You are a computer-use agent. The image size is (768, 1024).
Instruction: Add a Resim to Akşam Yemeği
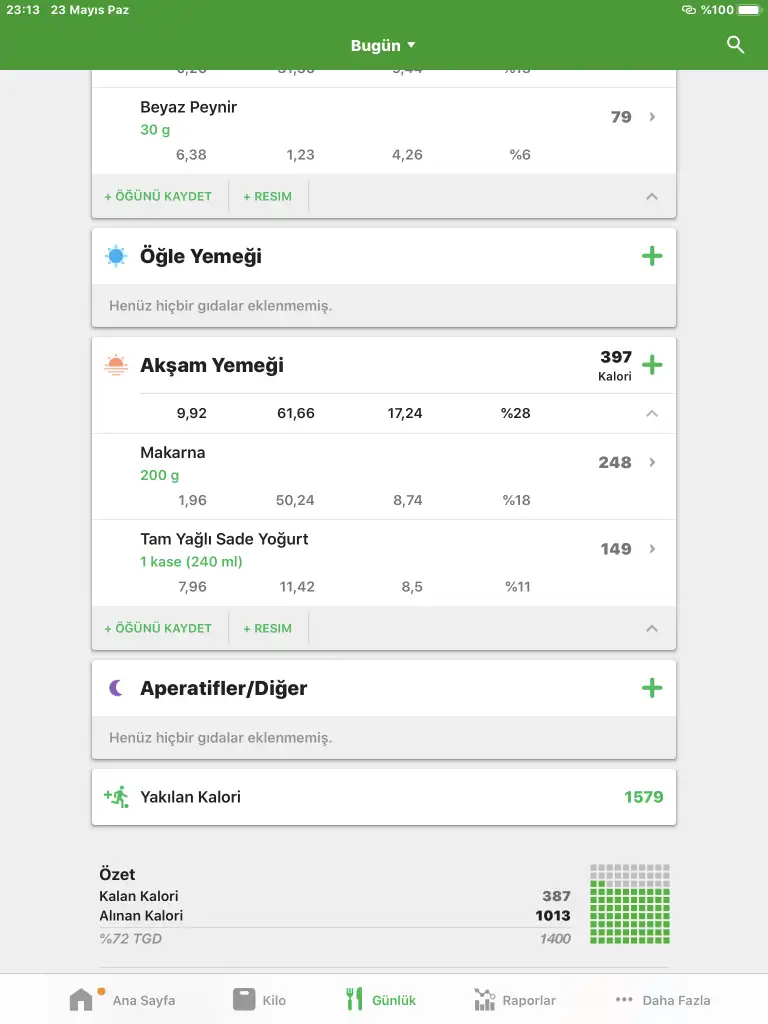pyautogui.click(x=268, y=628)
